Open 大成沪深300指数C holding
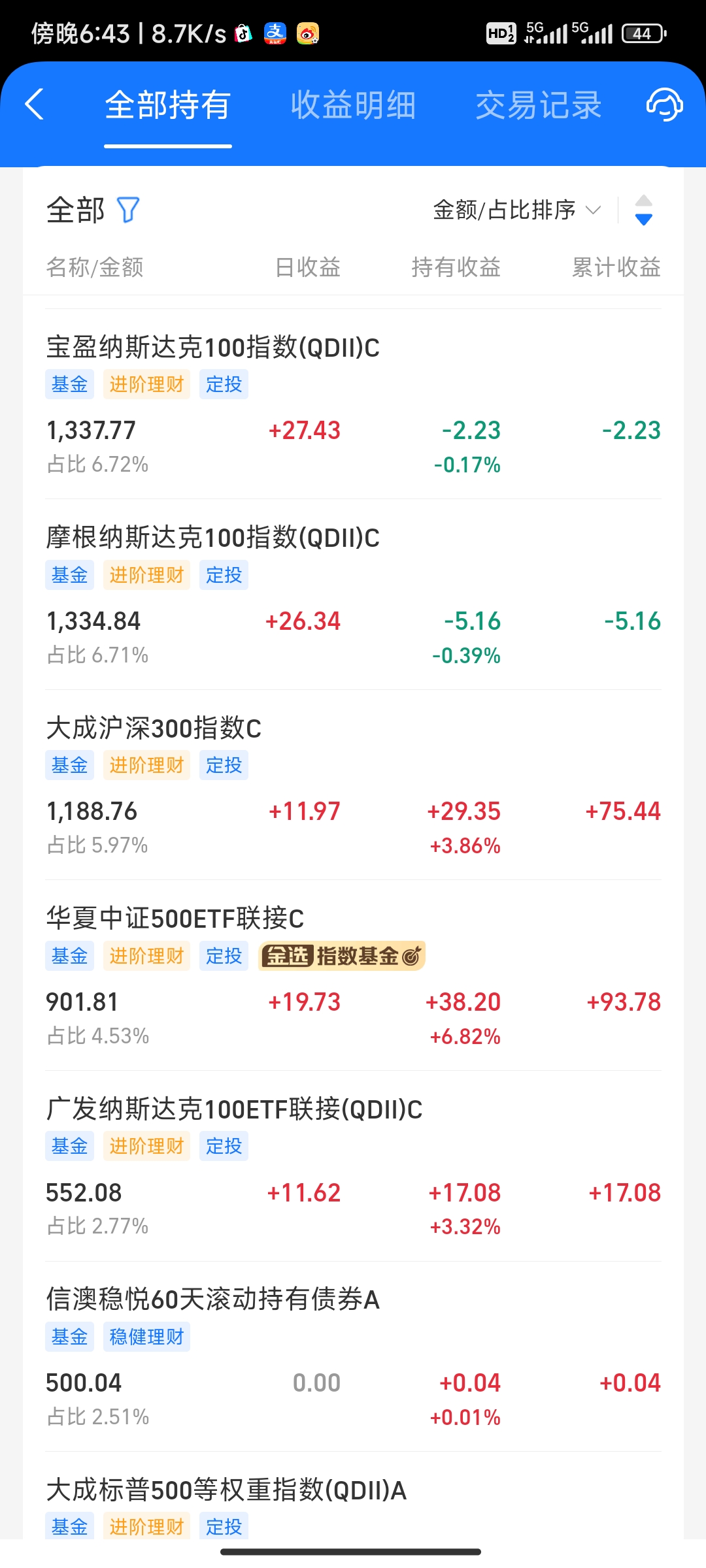This screenshot has height=1568, width=706. 353,785
